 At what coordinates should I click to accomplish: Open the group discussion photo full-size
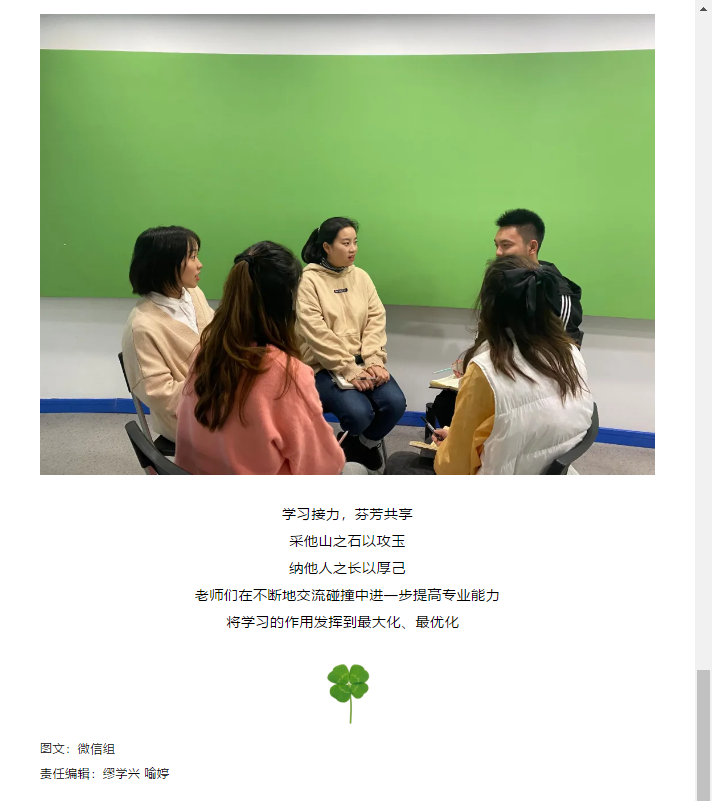click(347, 245)
